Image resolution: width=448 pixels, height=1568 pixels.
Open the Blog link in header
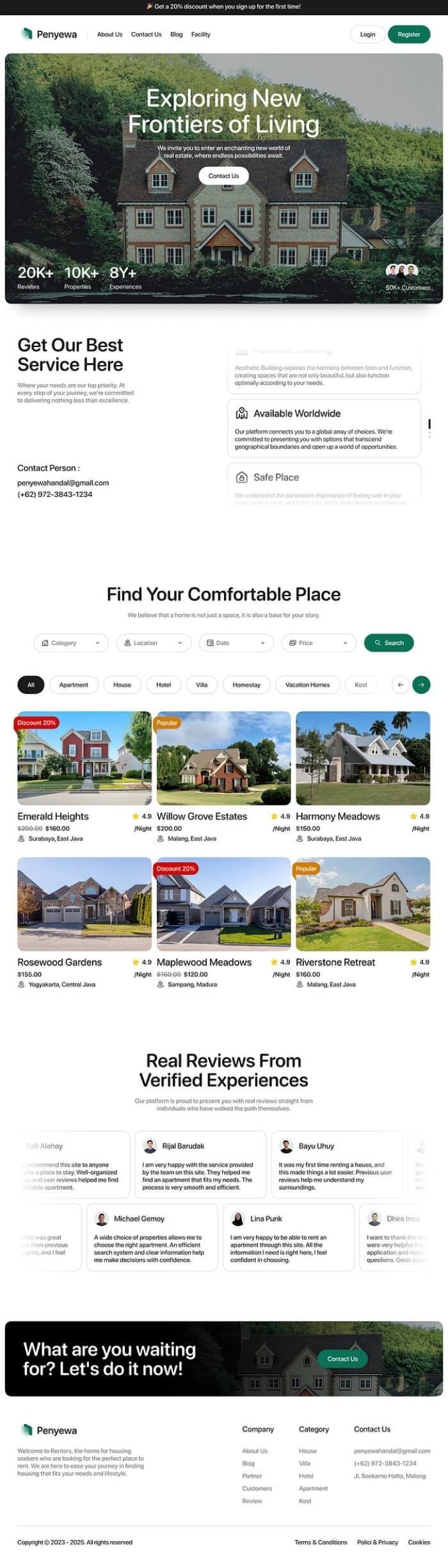pos(177,35)
